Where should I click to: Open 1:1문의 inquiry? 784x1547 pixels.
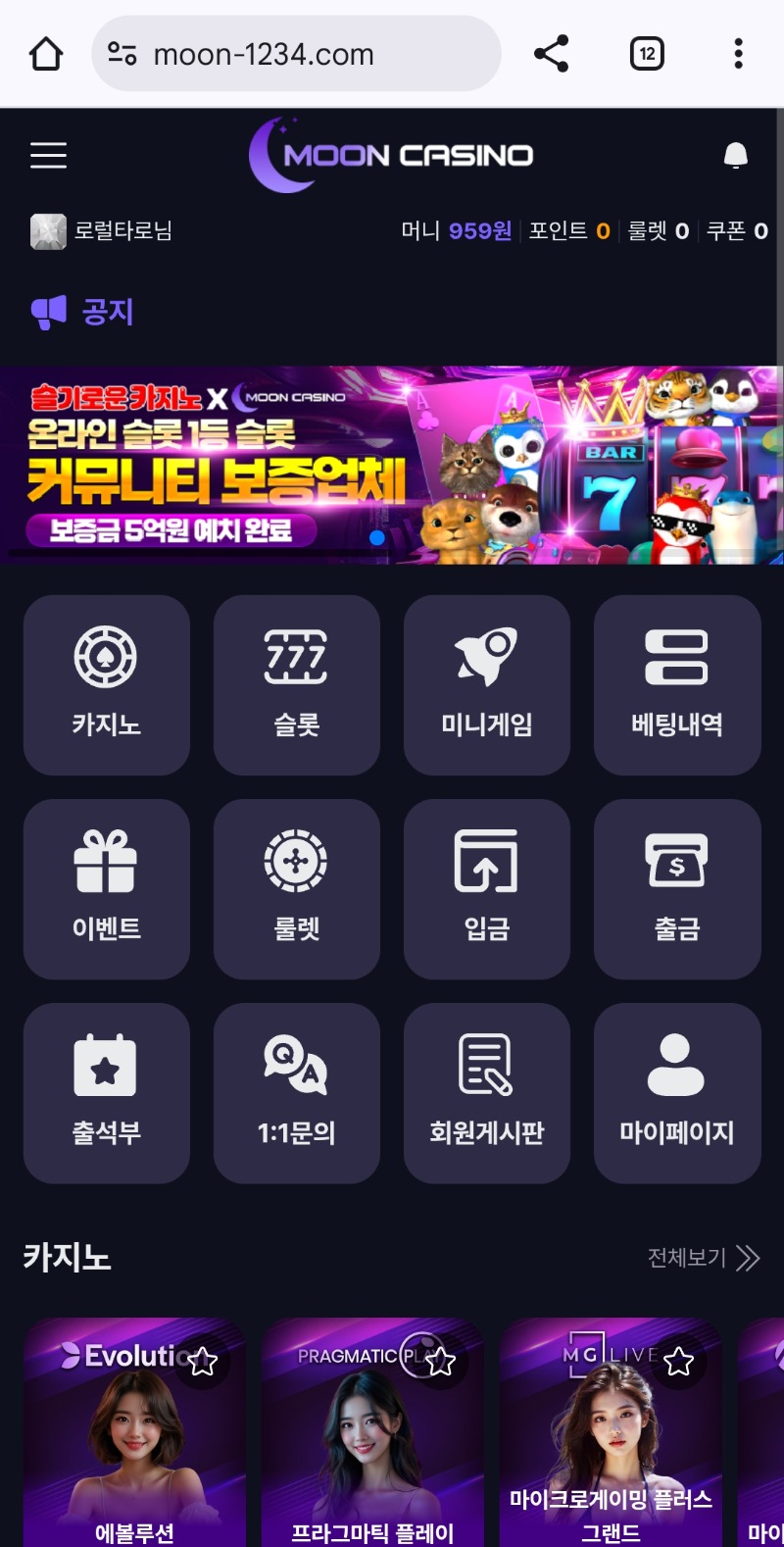296,1092
